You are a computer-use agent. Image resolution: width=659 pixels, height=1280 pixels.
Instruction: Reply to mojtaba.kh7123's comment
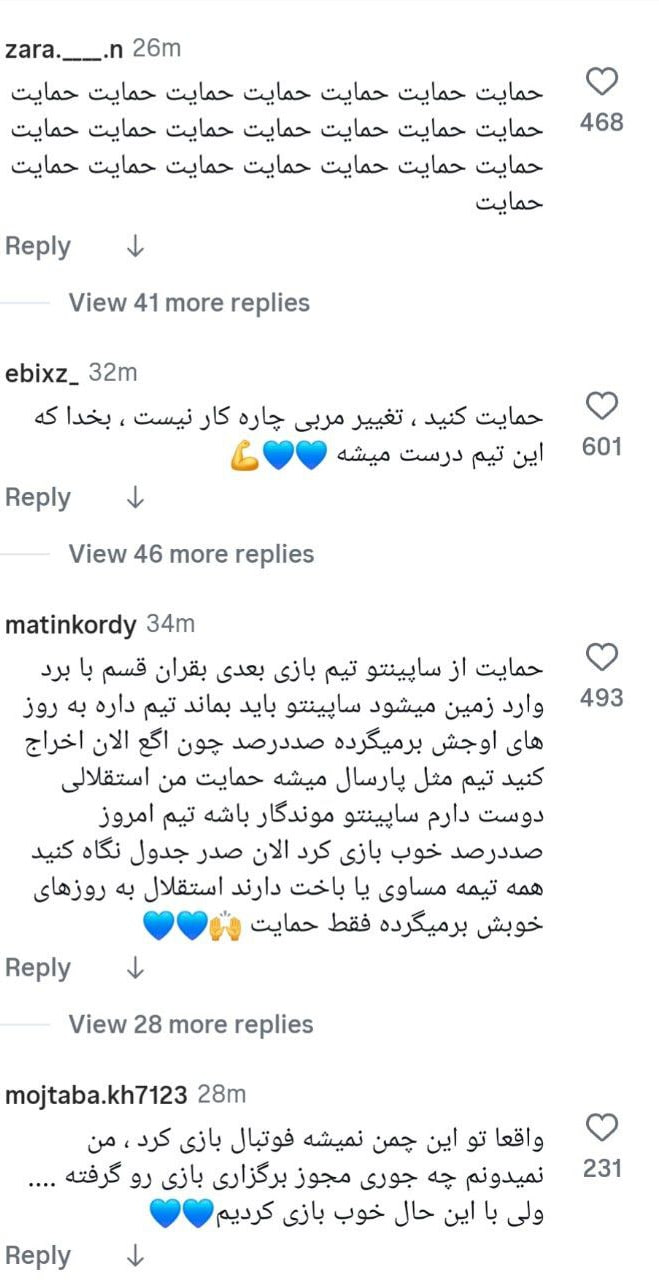coord(38,1256)
